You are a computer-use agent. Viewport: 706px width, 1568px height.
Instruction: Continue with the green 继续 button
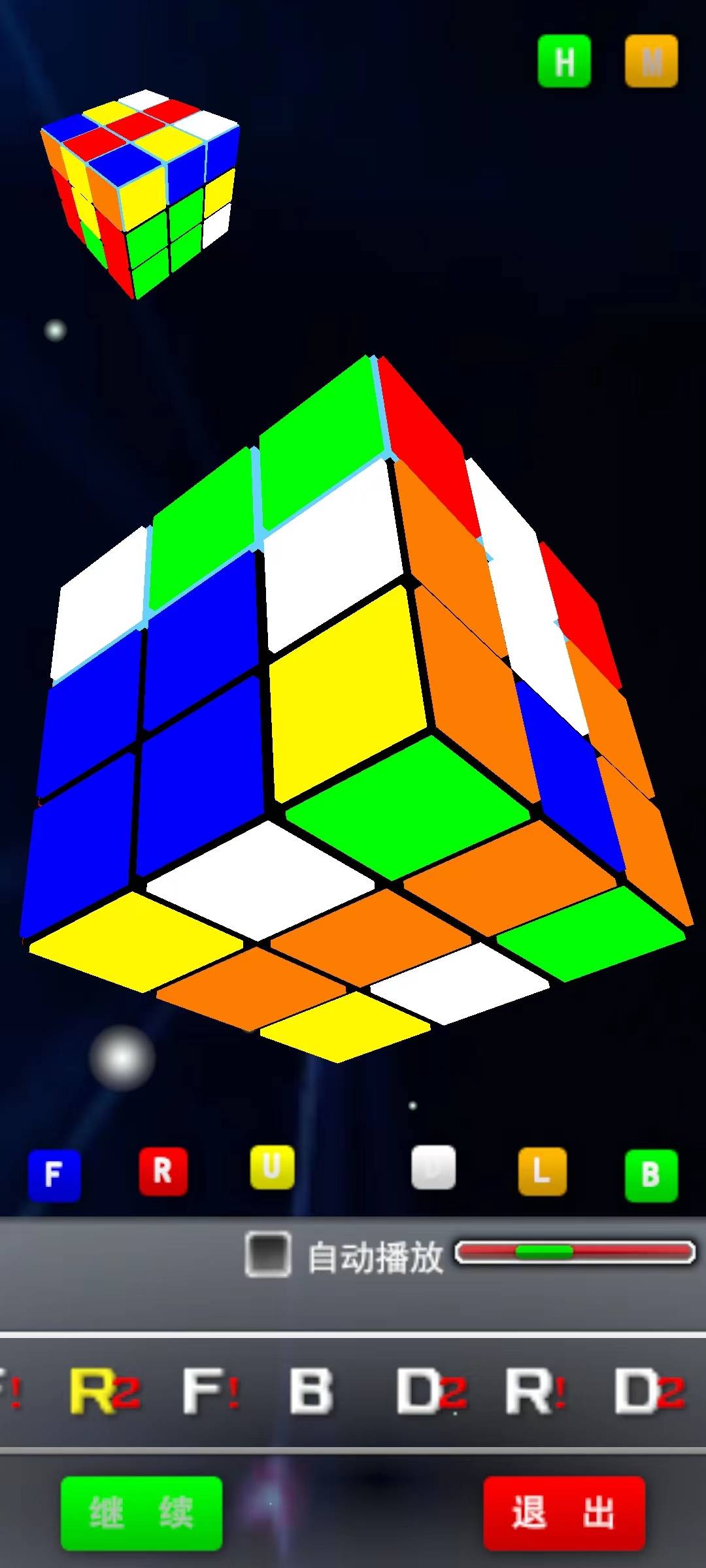click(x=142, y=1512)
